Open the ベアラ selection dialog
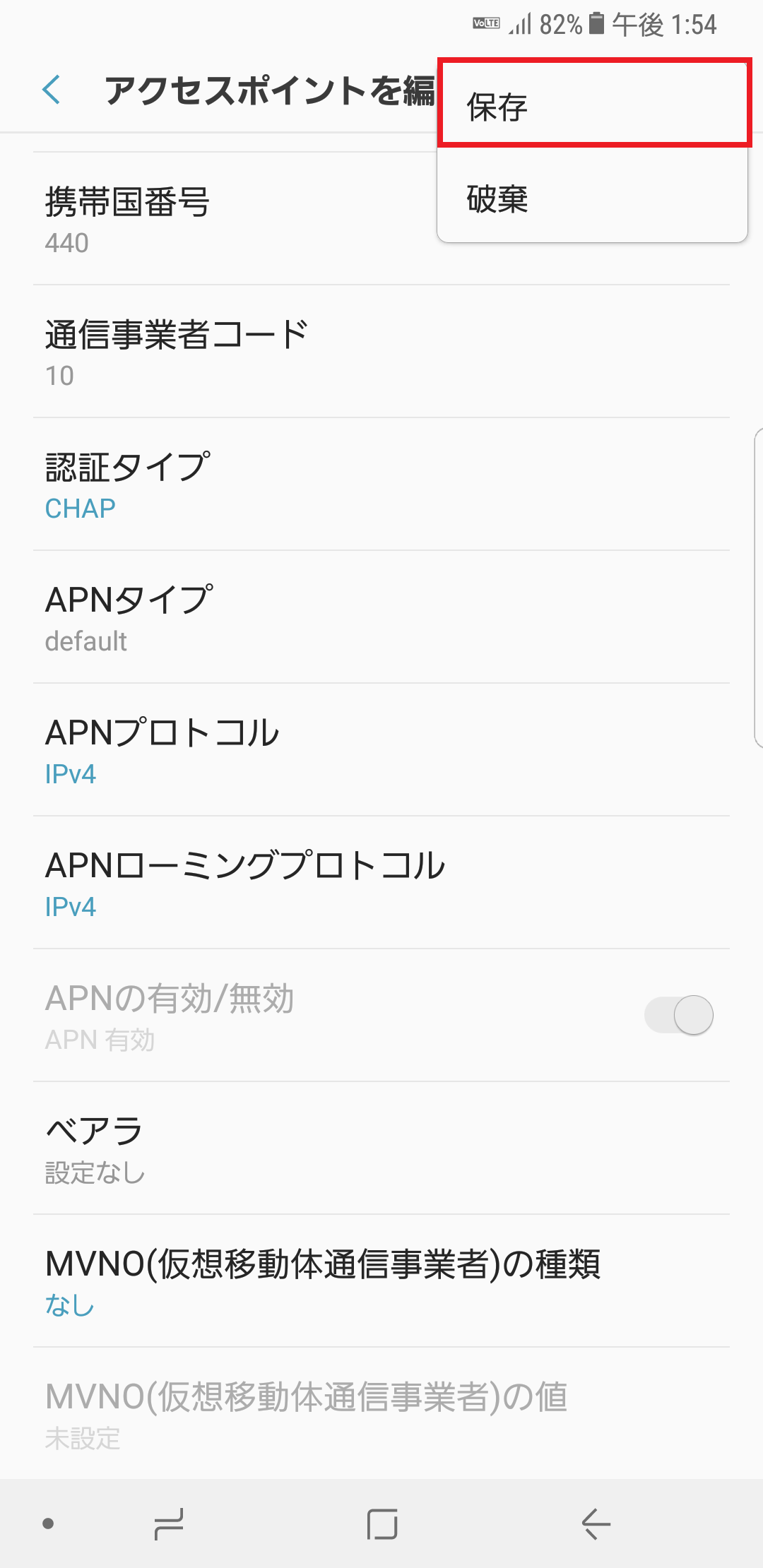The height and width of the screenshot is (1568, 763). tap(283, 1148)
